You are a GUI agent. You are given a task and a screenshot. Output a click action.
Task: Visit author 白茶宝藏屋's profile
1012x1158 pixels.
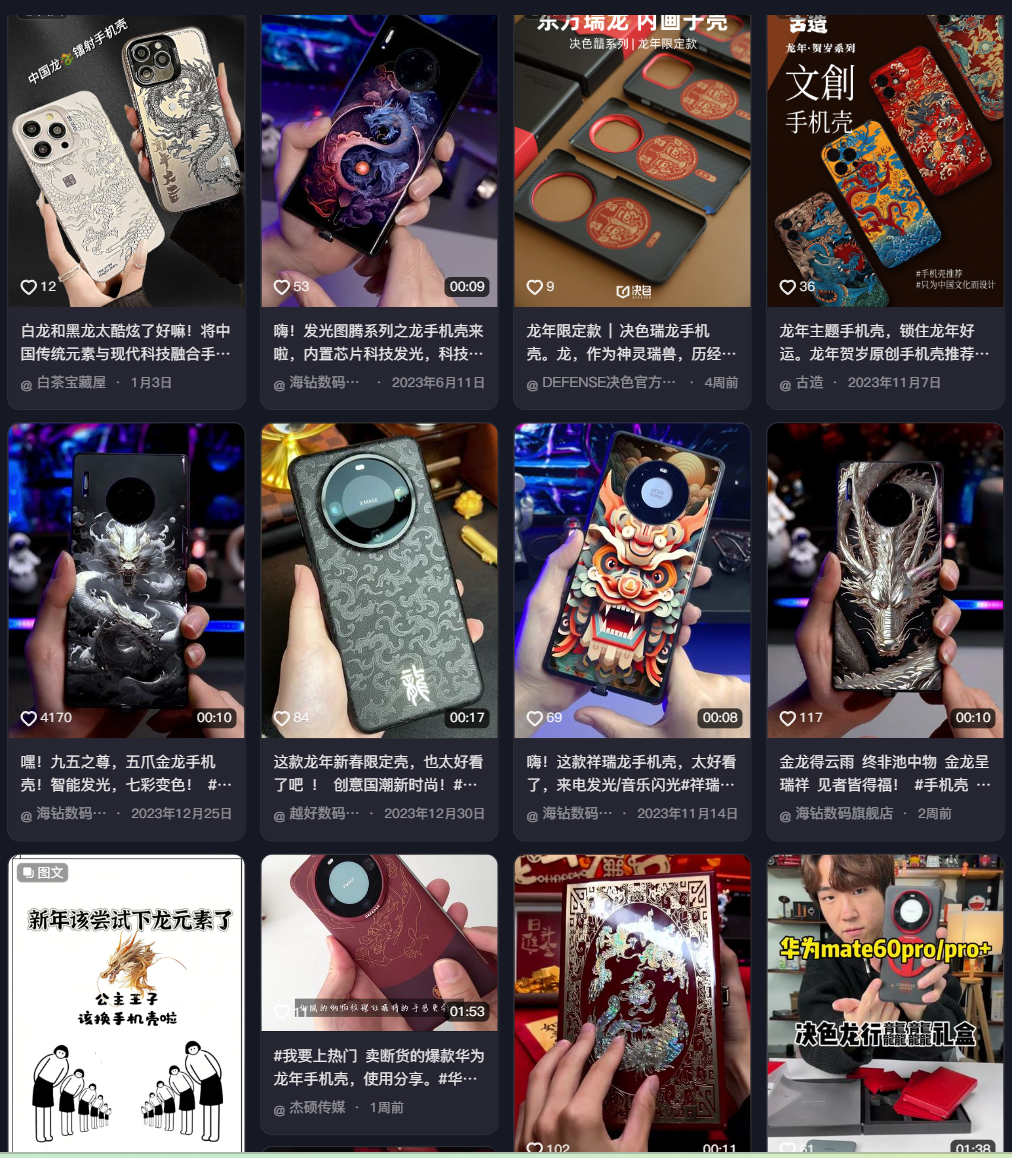[x=70, y=383]
